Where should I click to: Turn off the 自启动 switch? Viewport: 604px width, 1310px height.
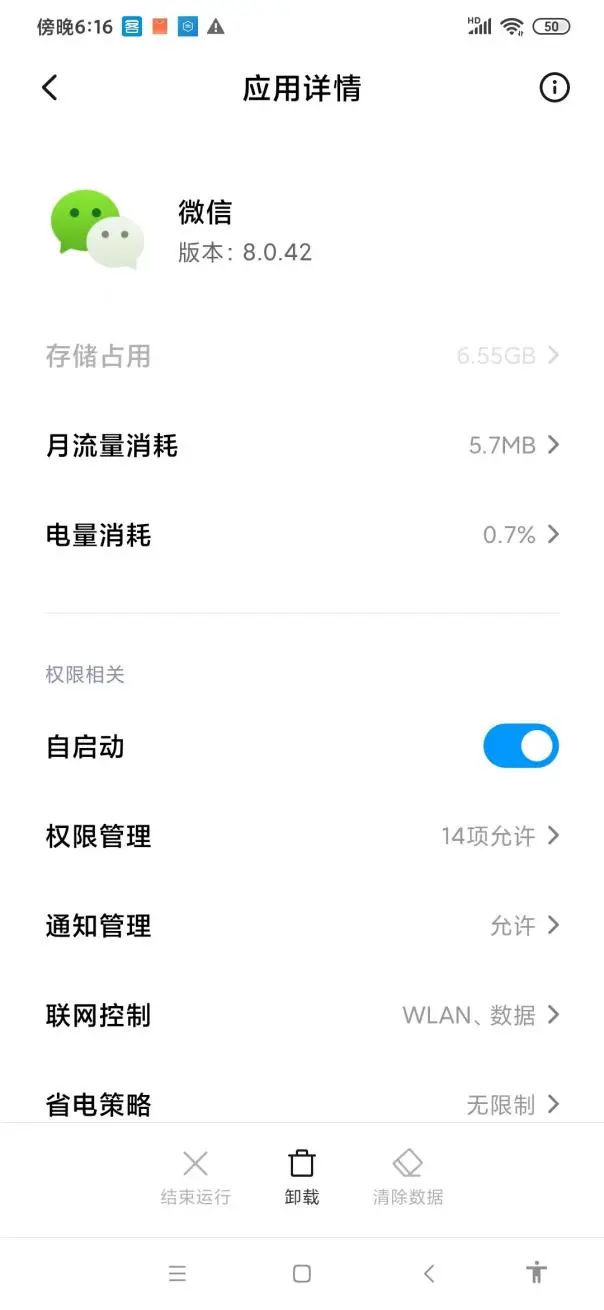coord(520,746)
